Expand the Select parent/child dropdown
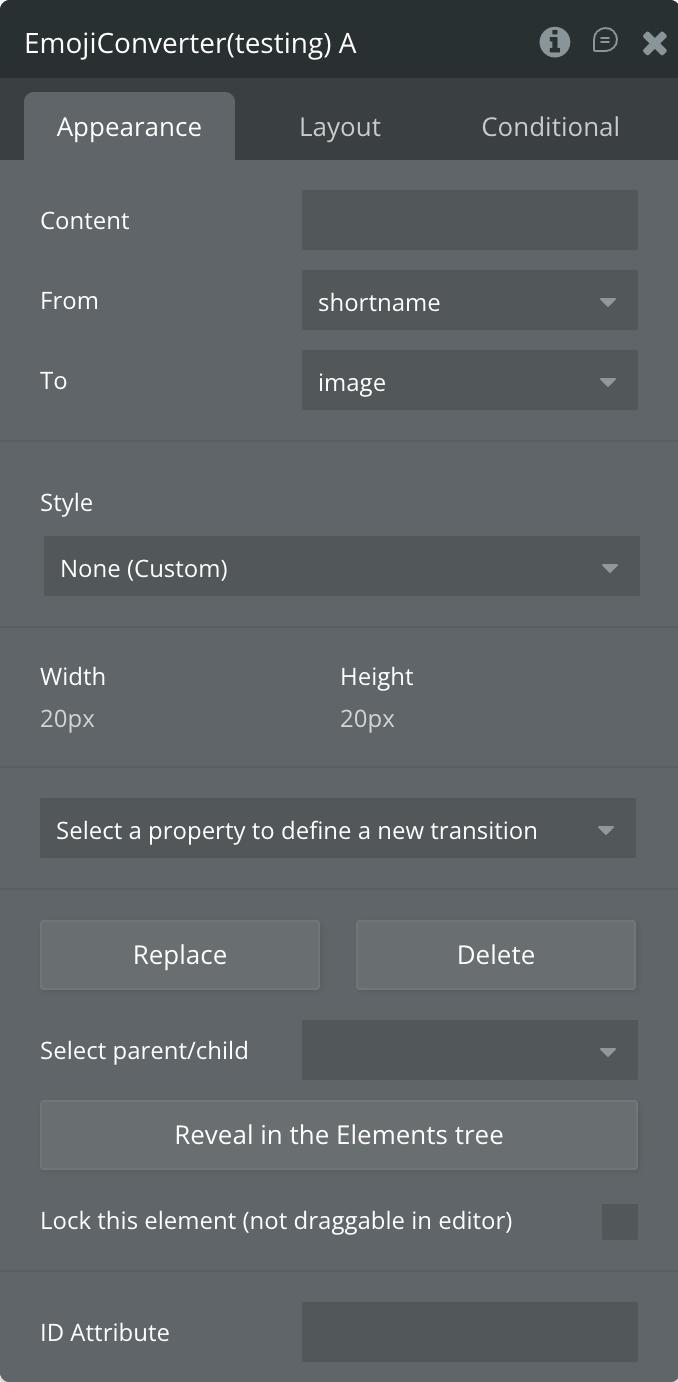 [469, 1050]
